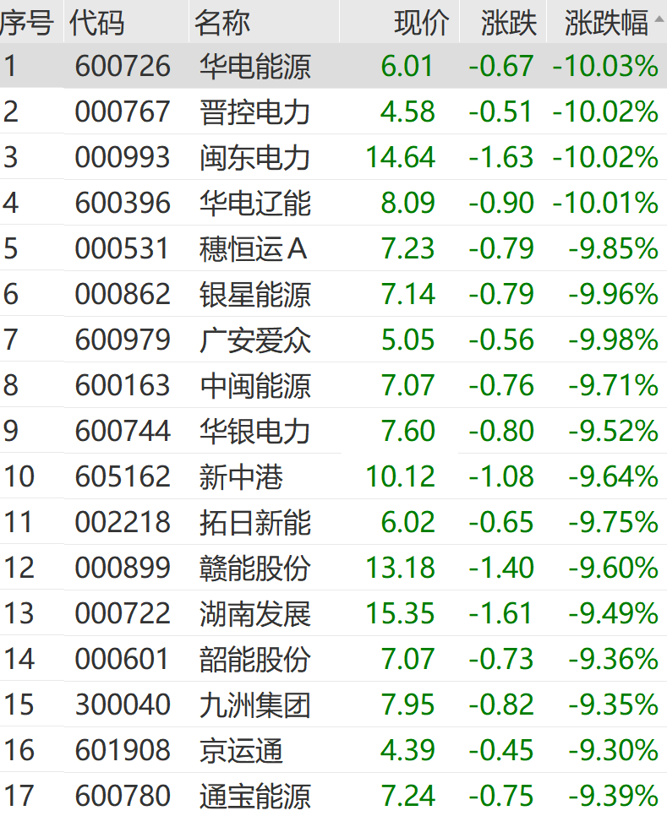The width and height of the screenshot is (667, 816).
Task: Open stock 华电能源 600726
Action: (255, 67)
